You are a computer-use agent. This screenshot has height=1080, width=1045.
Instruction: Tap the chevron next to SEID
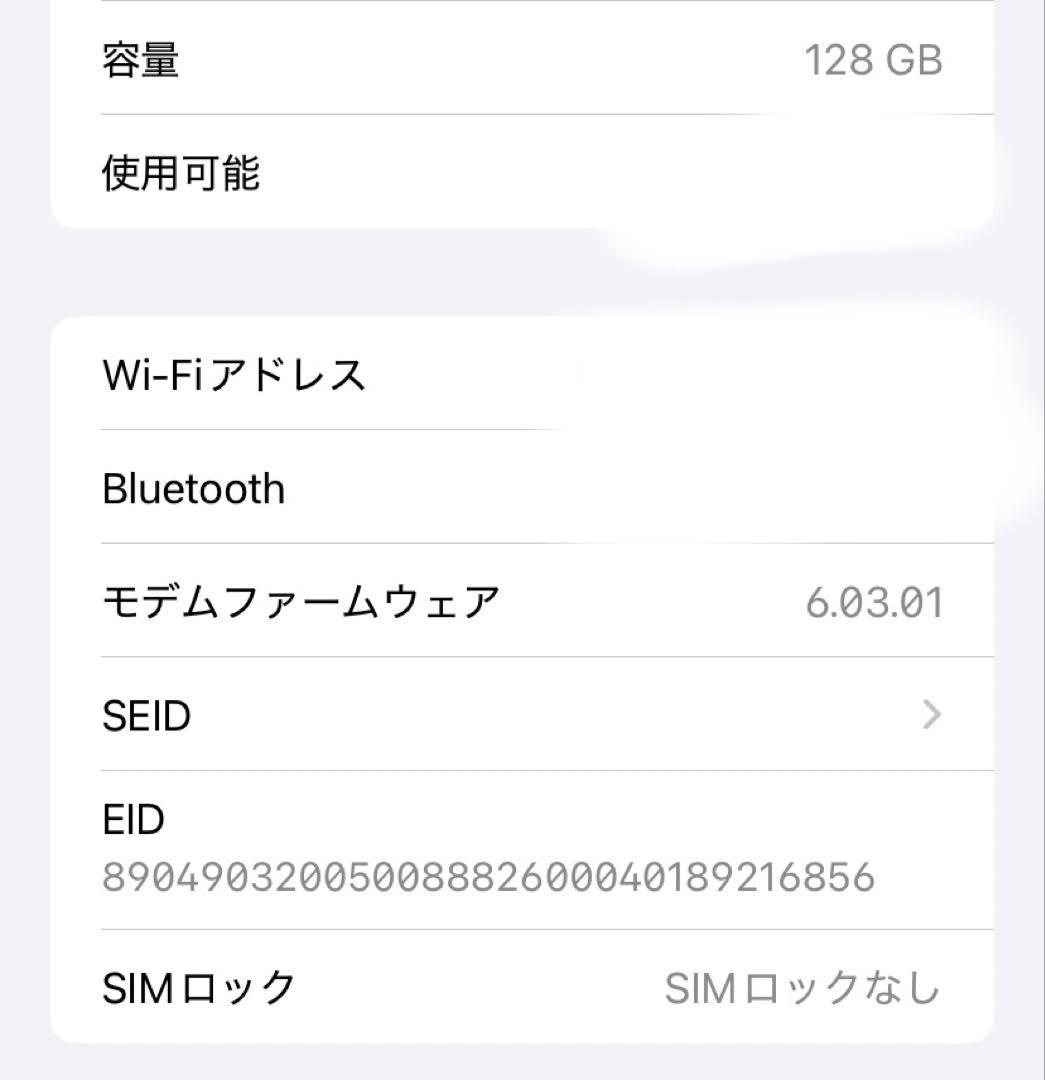click(932, 714)
